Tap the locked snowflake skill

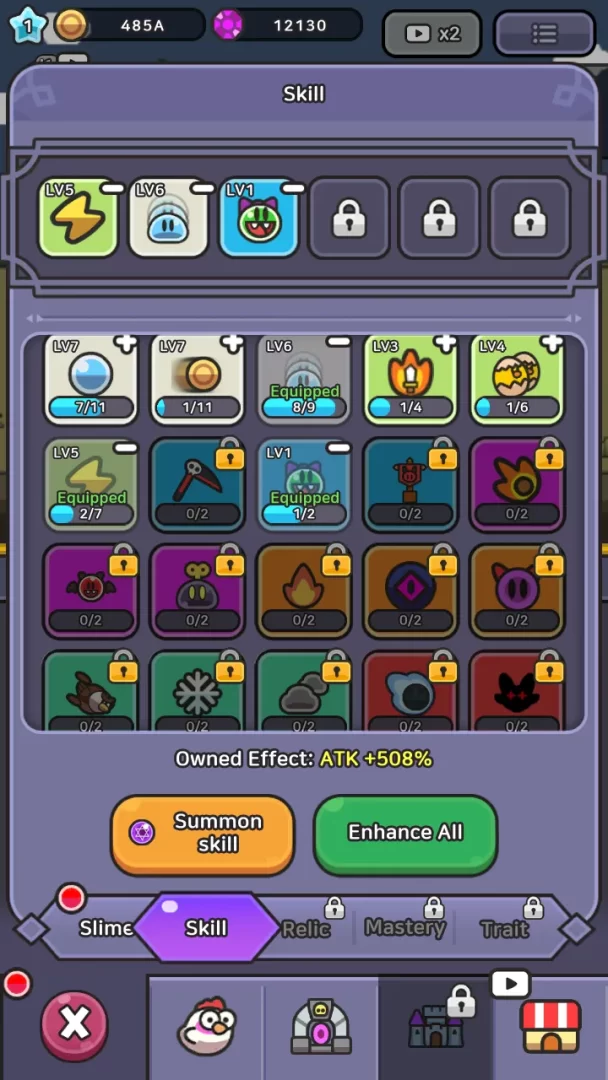coord(198,692)
